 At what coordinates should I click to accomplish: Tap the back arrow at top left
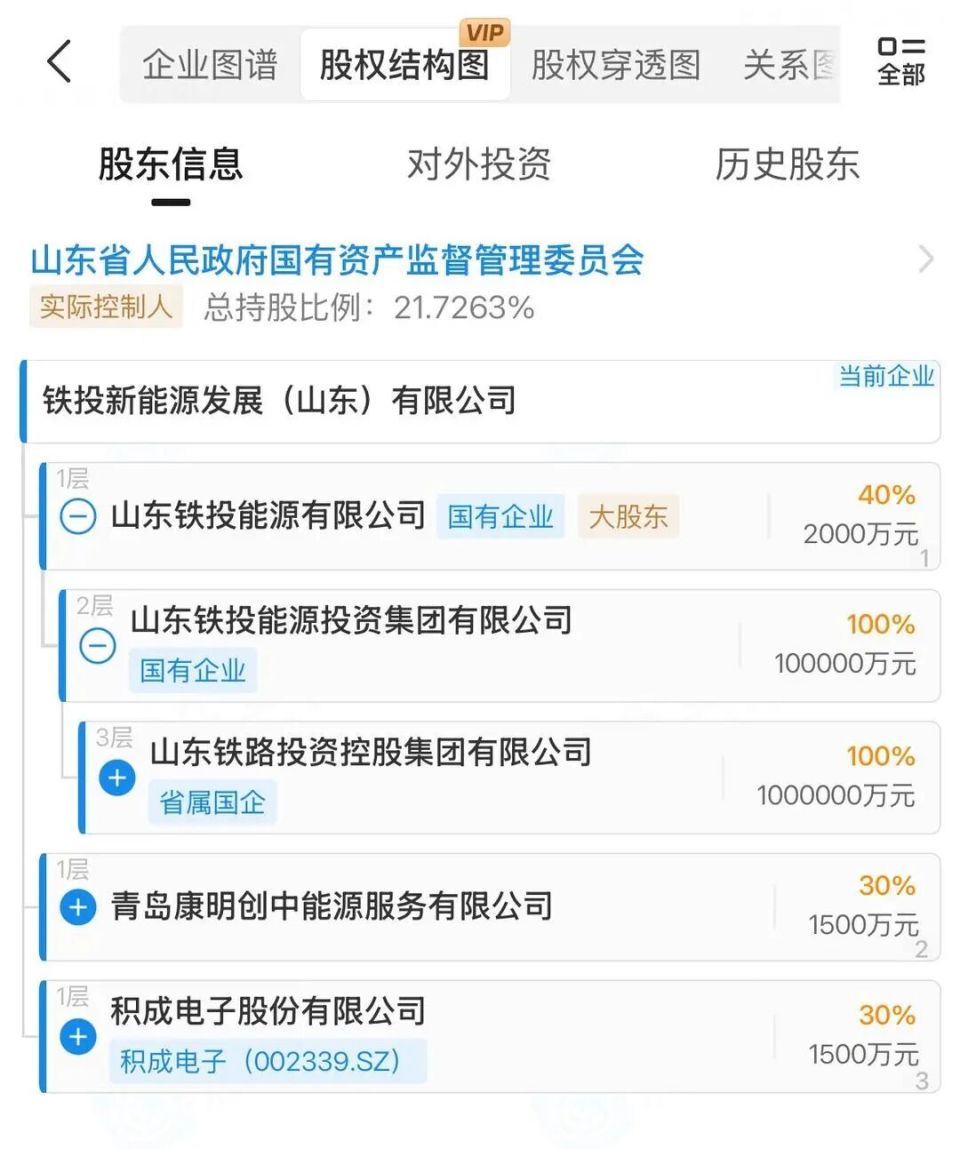pos(59,62)
